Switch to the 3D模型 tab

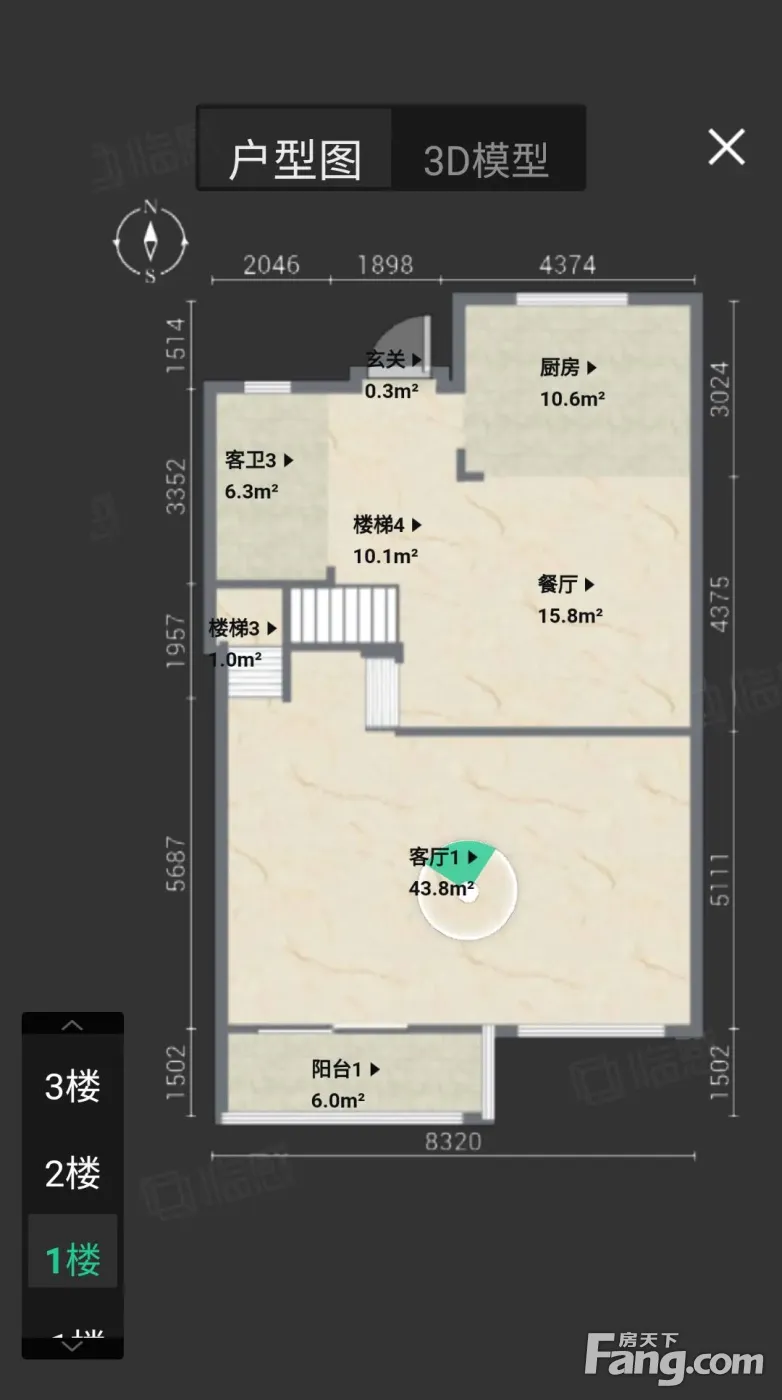pyautogui.click(x=486, y=160)
